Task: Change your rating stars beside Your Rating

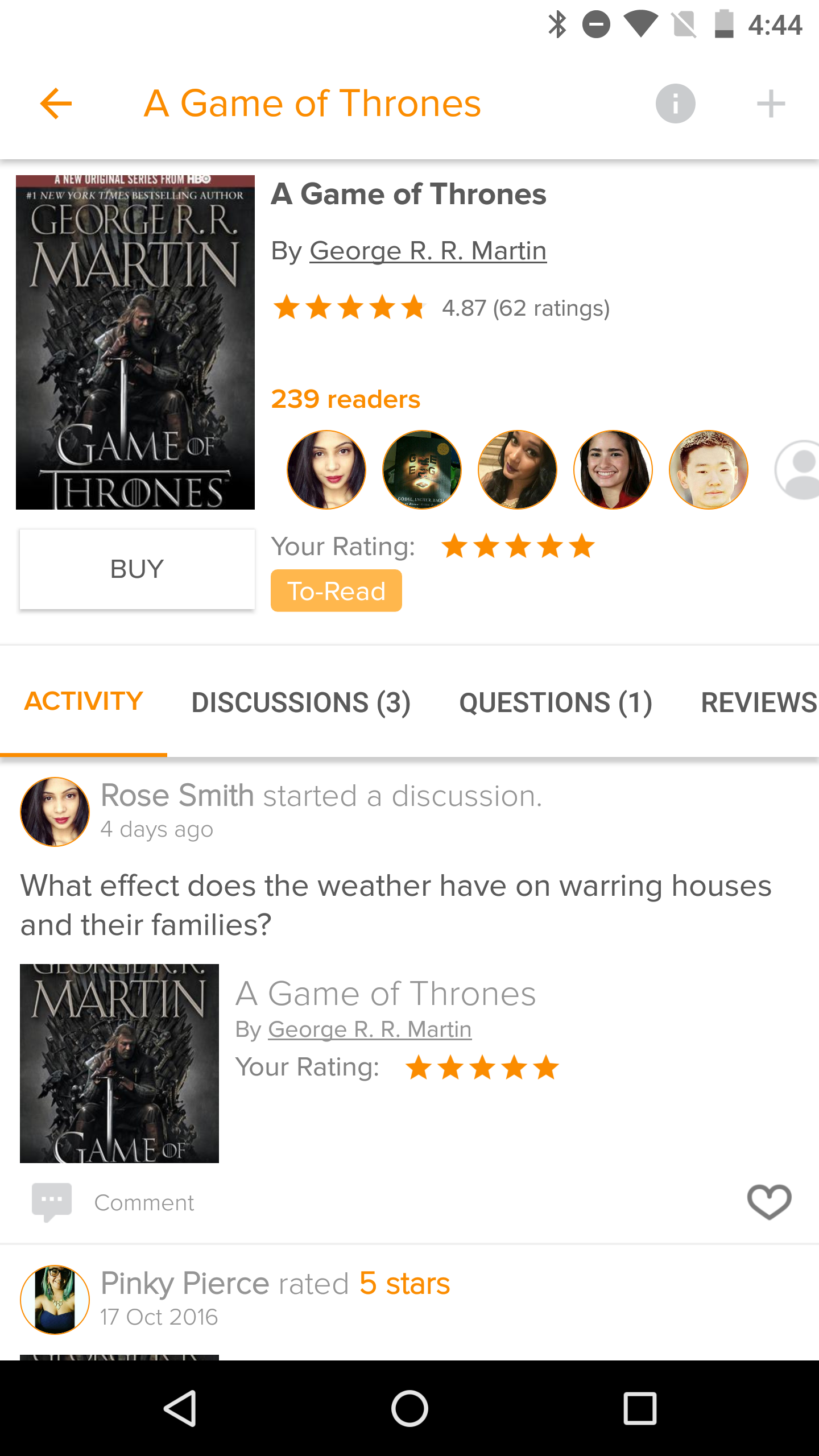Action: tap(518, 547)
